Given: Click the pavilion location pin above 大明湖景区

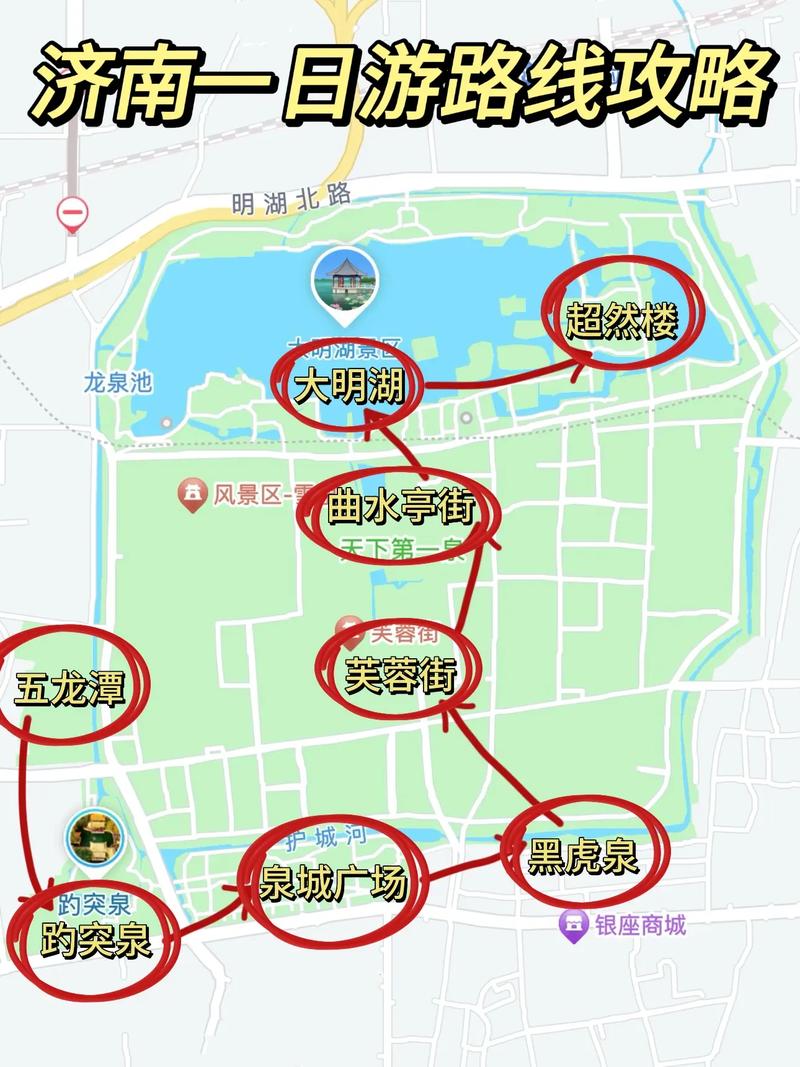Looking at the screenshot, I should [343, 285].
